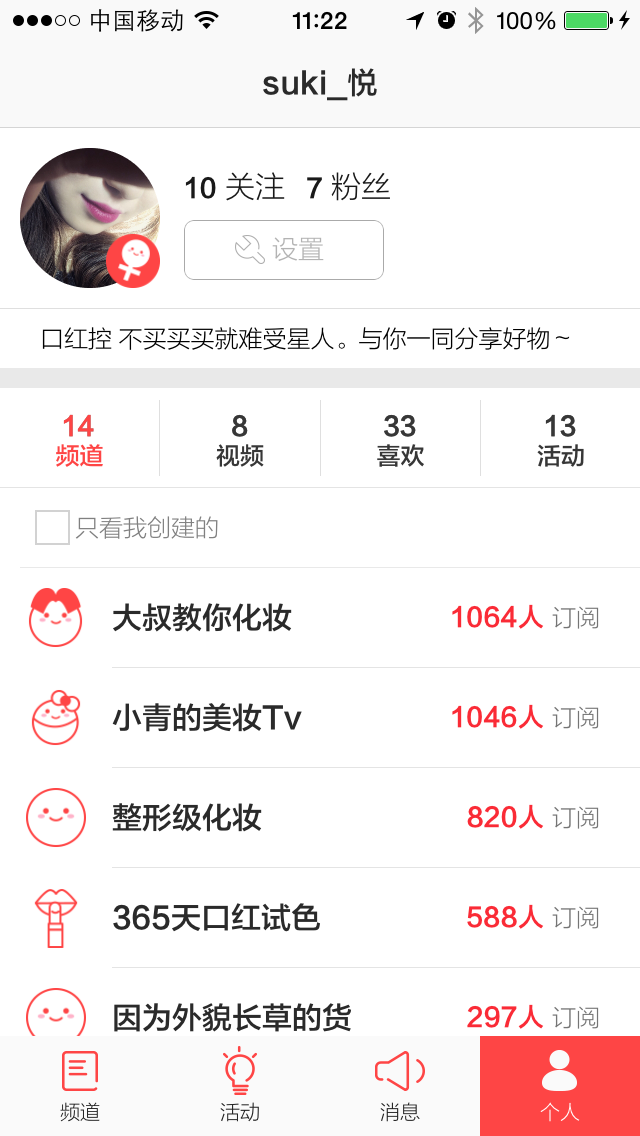Switch to the 33 喜欢 tab
This screenshot has width=640, height=1136.
click(400, 440)
